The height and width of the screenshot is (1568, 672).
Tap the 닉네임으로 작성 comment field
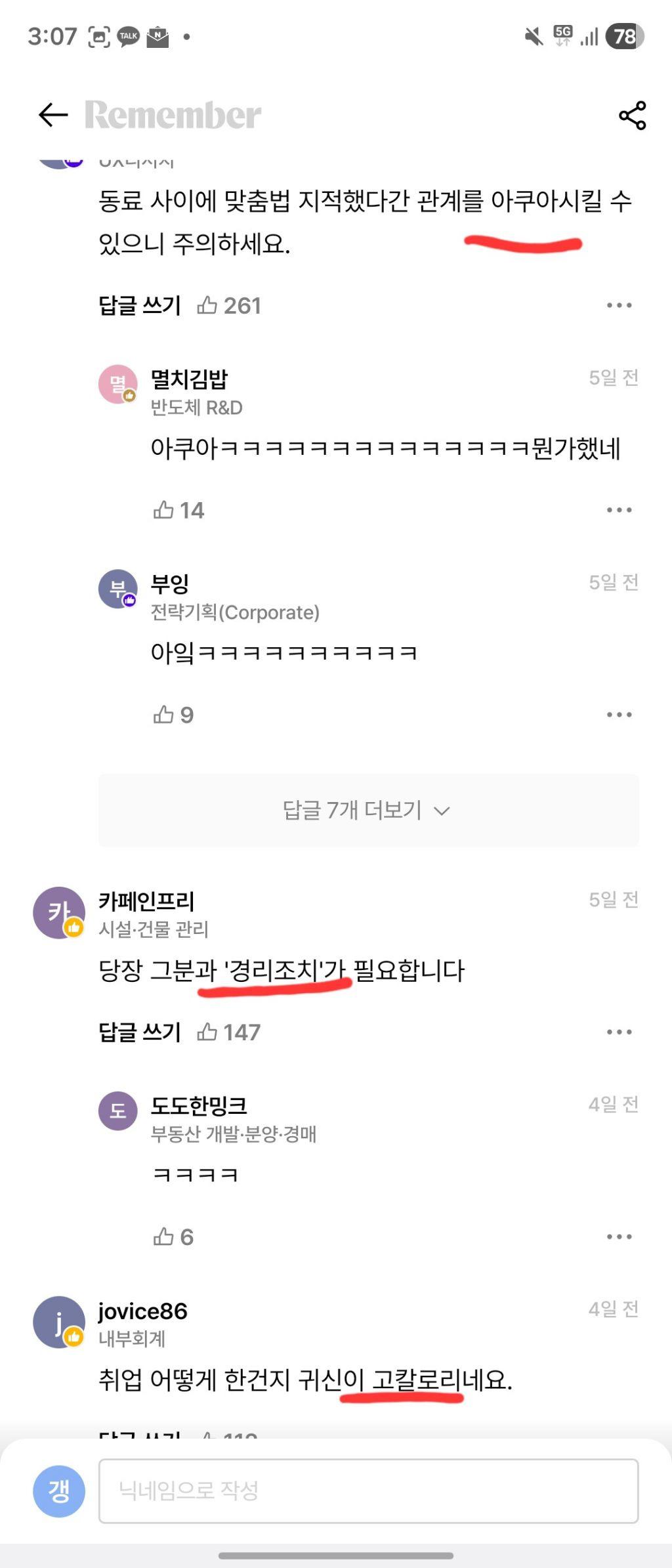pyautogui.click(x=368, y=1491)
